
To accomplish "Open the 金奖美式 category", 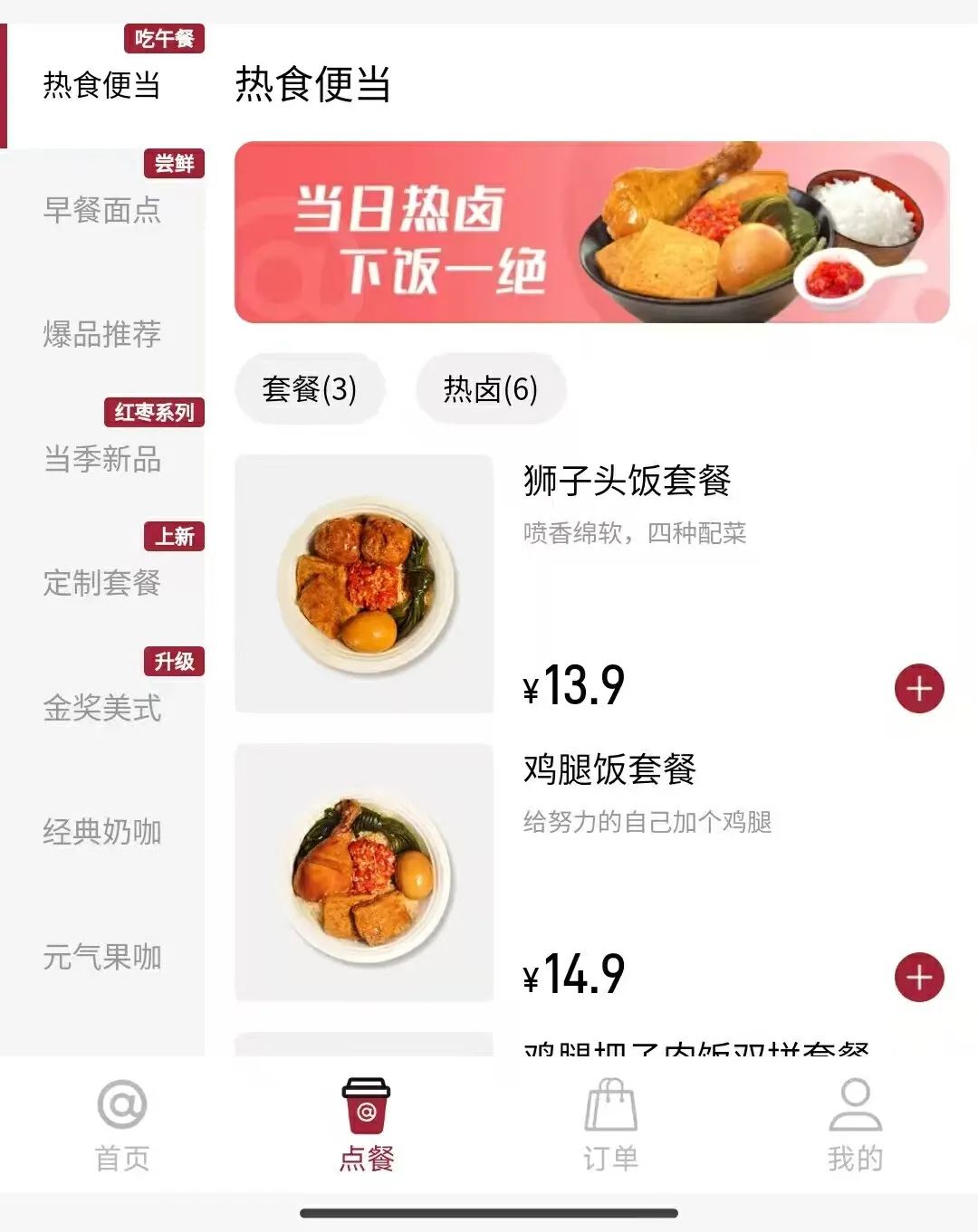I will point(102,708).
